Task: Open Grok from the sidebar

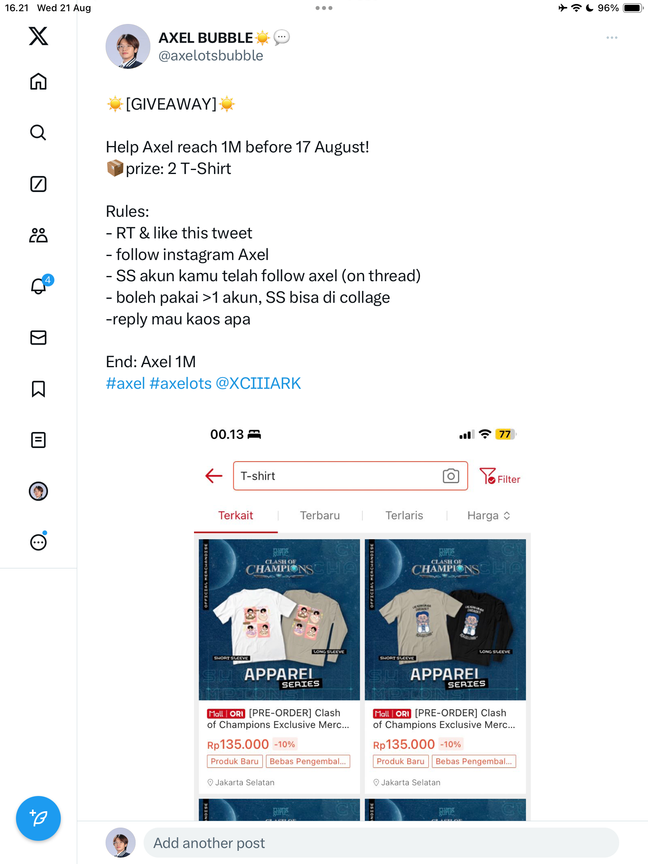Action: 38,184
